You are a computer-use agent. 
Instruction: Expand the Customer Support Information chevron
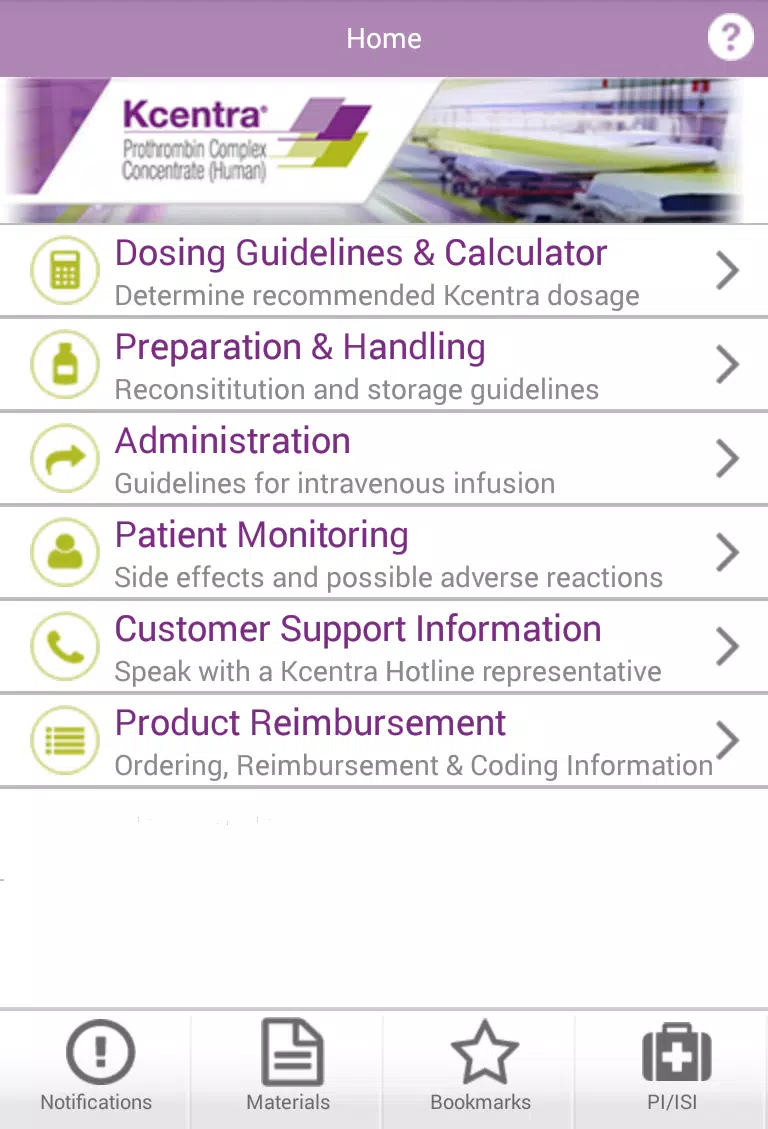click(x=728, y=646)
